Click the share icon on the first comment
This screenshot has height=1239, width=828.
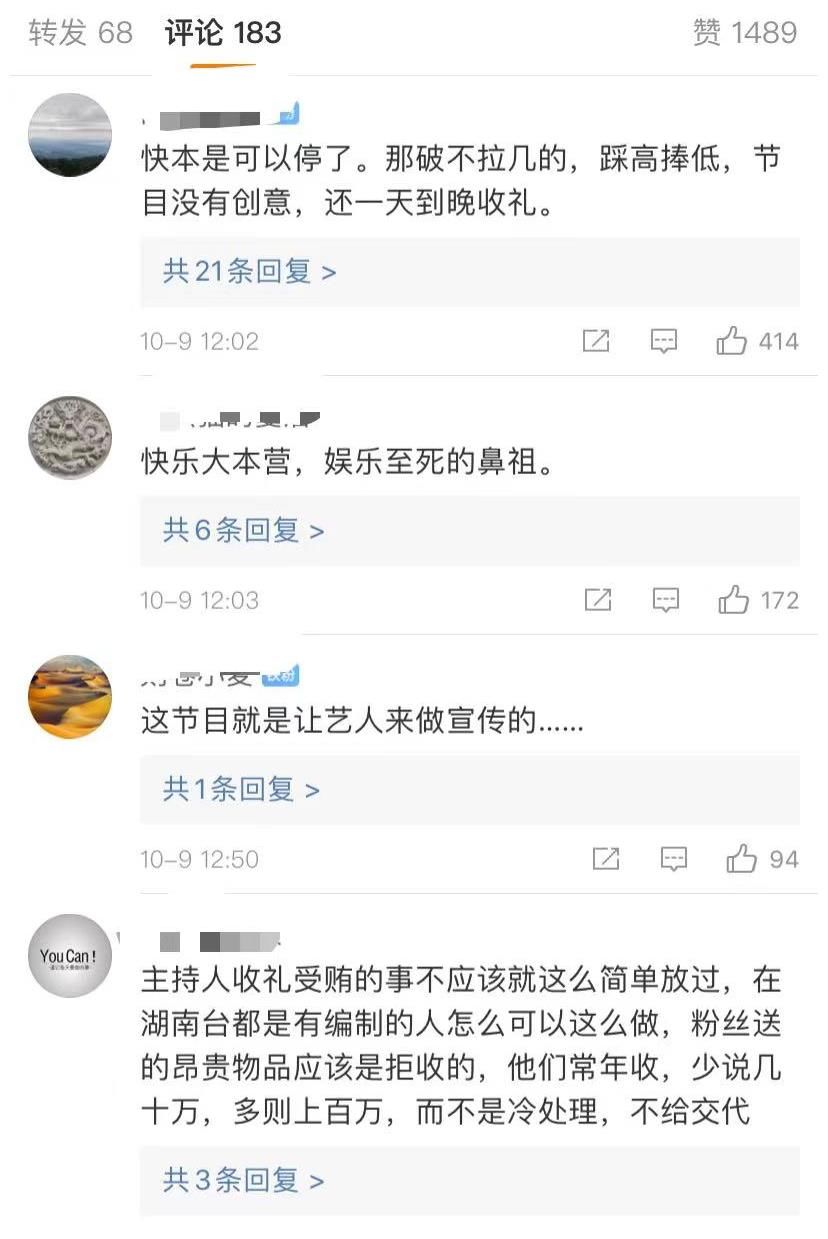point(597,340)
